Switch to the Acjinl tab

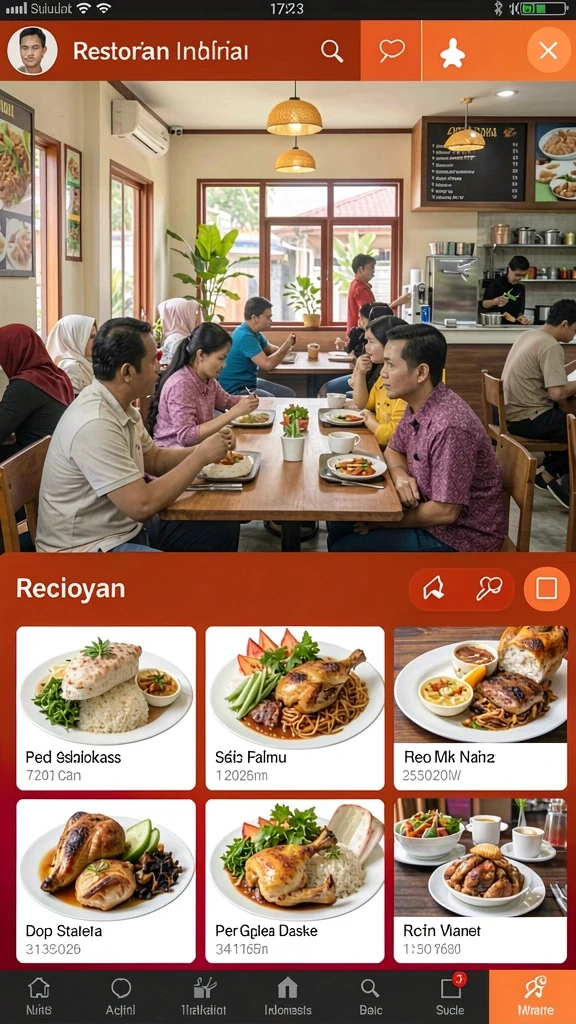(x=121, y=997)
